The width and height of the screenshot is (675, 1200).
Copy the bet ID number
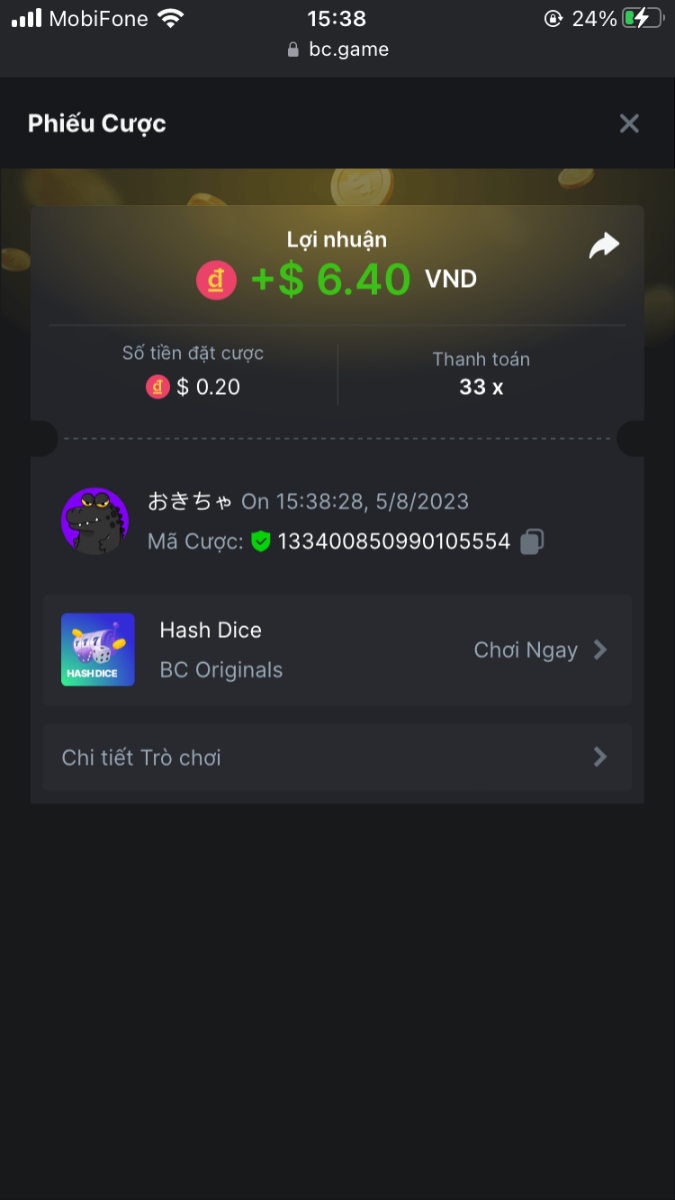[x=532, y=542]
